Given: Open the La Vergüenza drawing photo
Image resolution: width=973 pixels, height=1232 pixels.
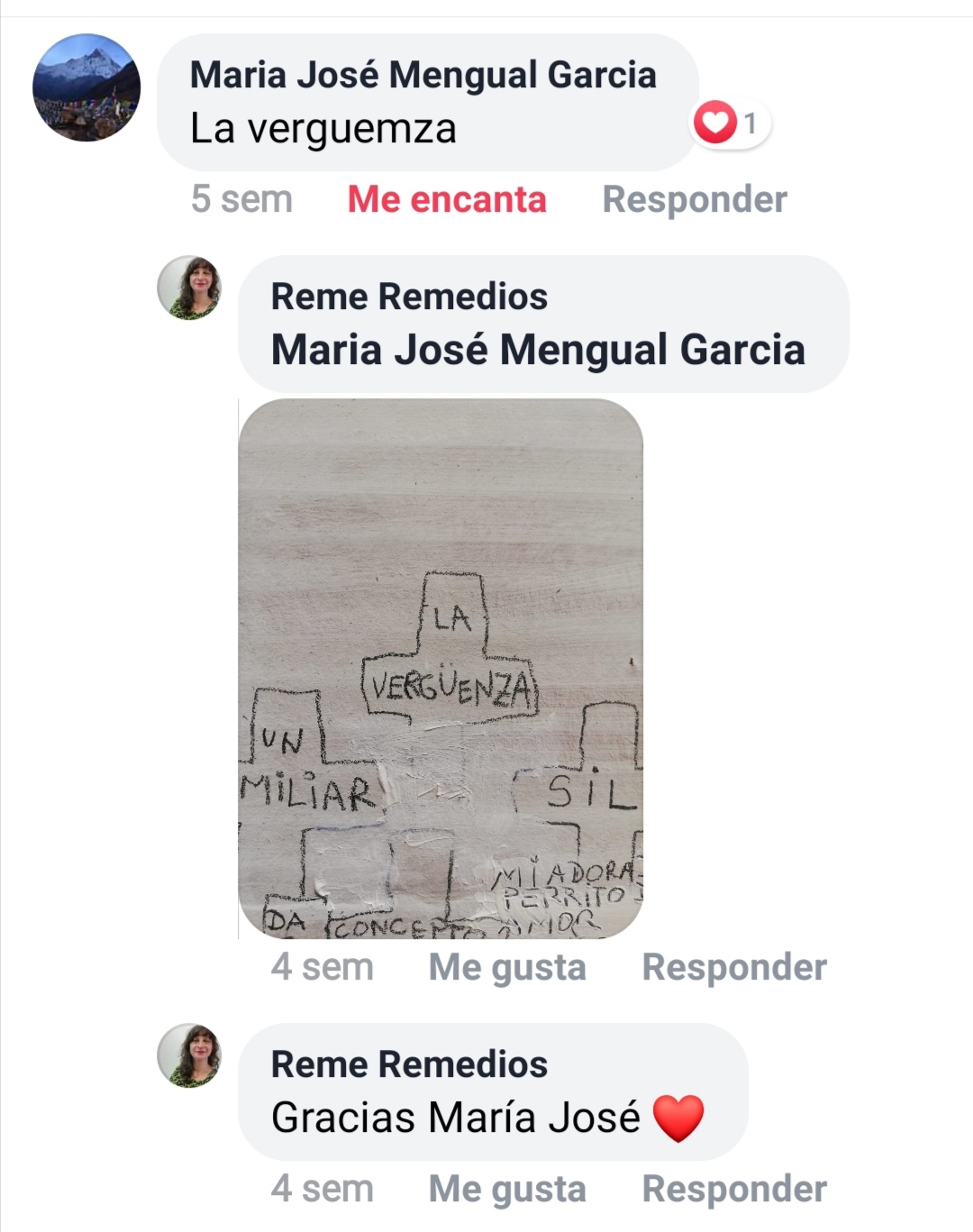Looking at the screenshot, I should click(441, 668).
